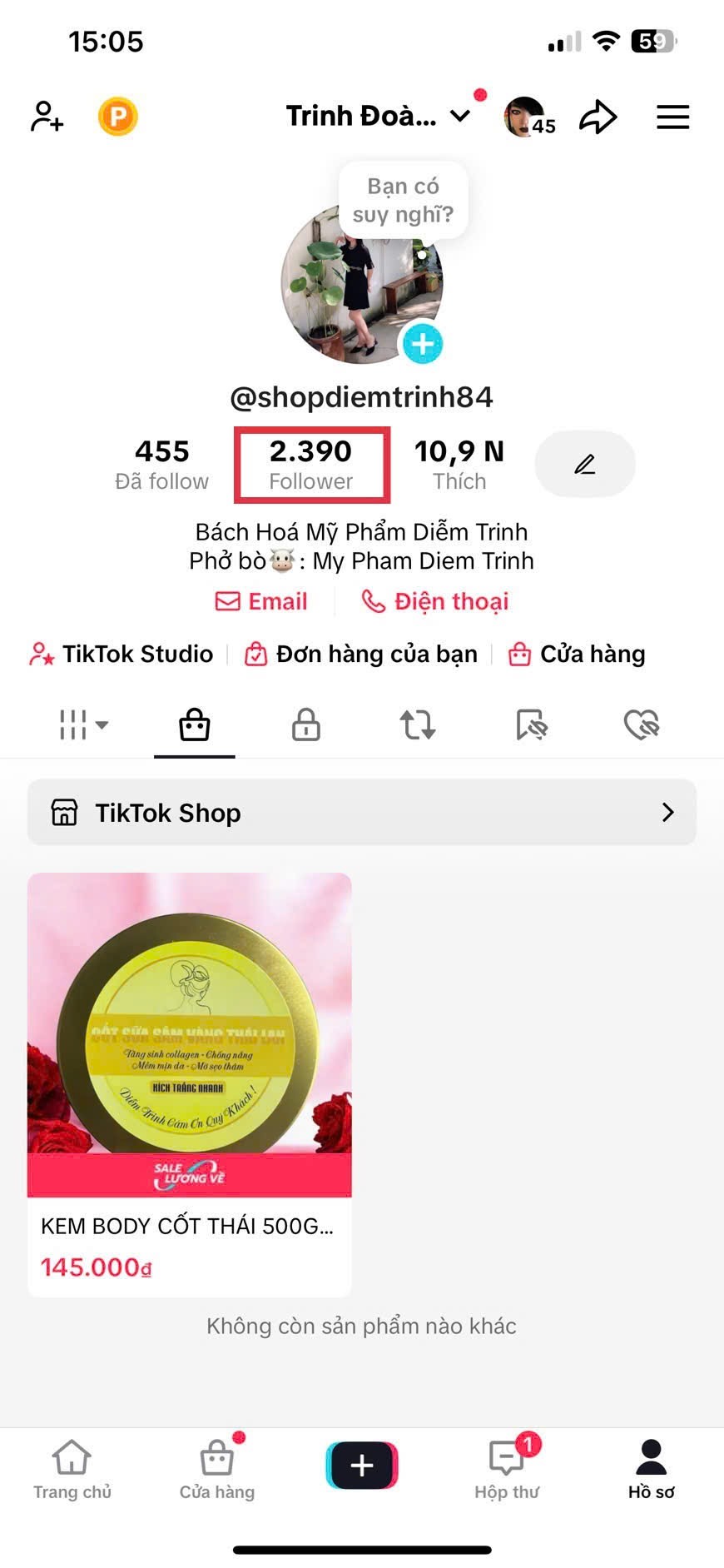724x1568 pixels.
Task: View the 455 Đã follow list
Action: tap(161, 465)
